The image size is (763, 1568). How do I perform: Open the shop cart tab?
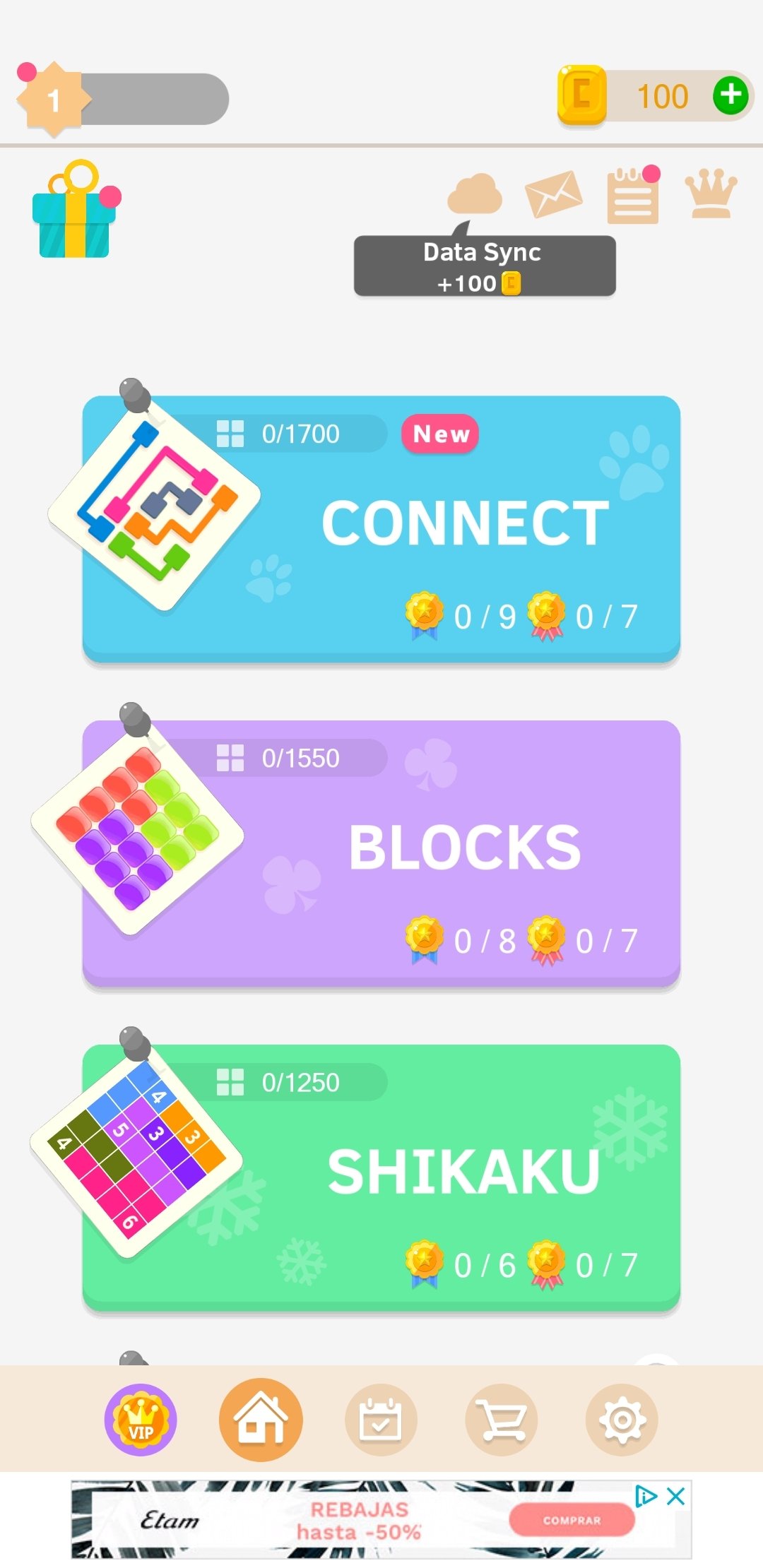(x=502, y=1420)
